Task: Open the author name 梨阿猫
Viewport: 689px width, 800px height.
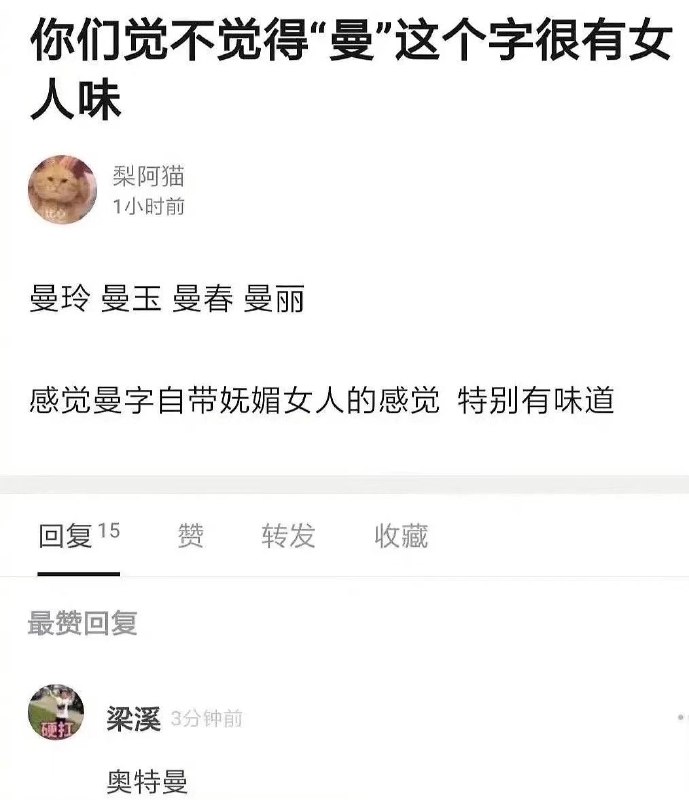Action: tap(148, 177)
